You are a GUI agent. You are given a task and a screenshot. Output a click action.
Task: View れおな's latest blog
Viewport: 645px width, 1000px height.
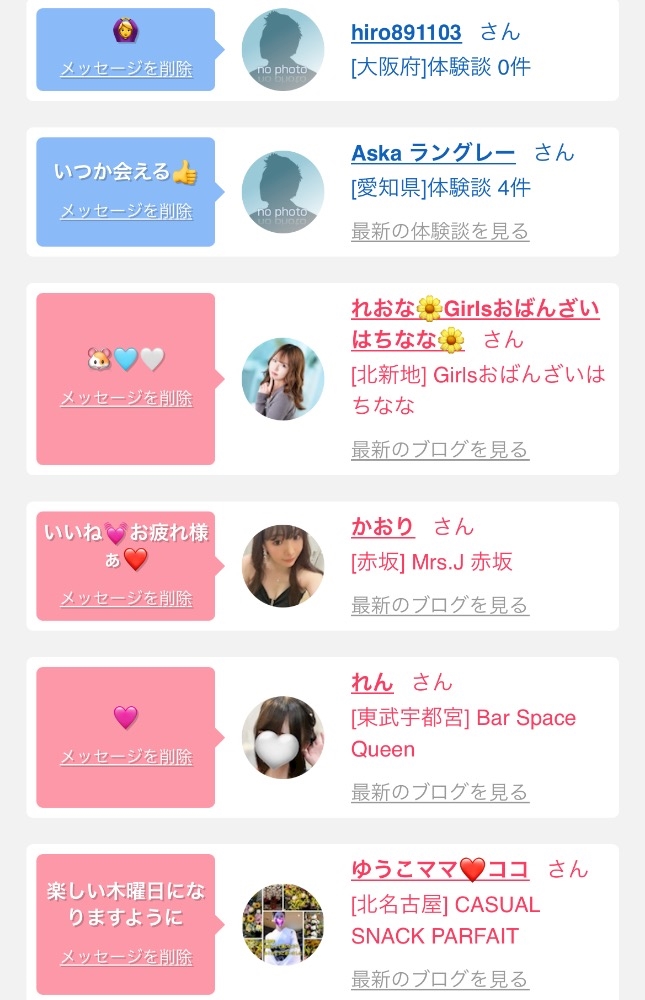(440, 449)
